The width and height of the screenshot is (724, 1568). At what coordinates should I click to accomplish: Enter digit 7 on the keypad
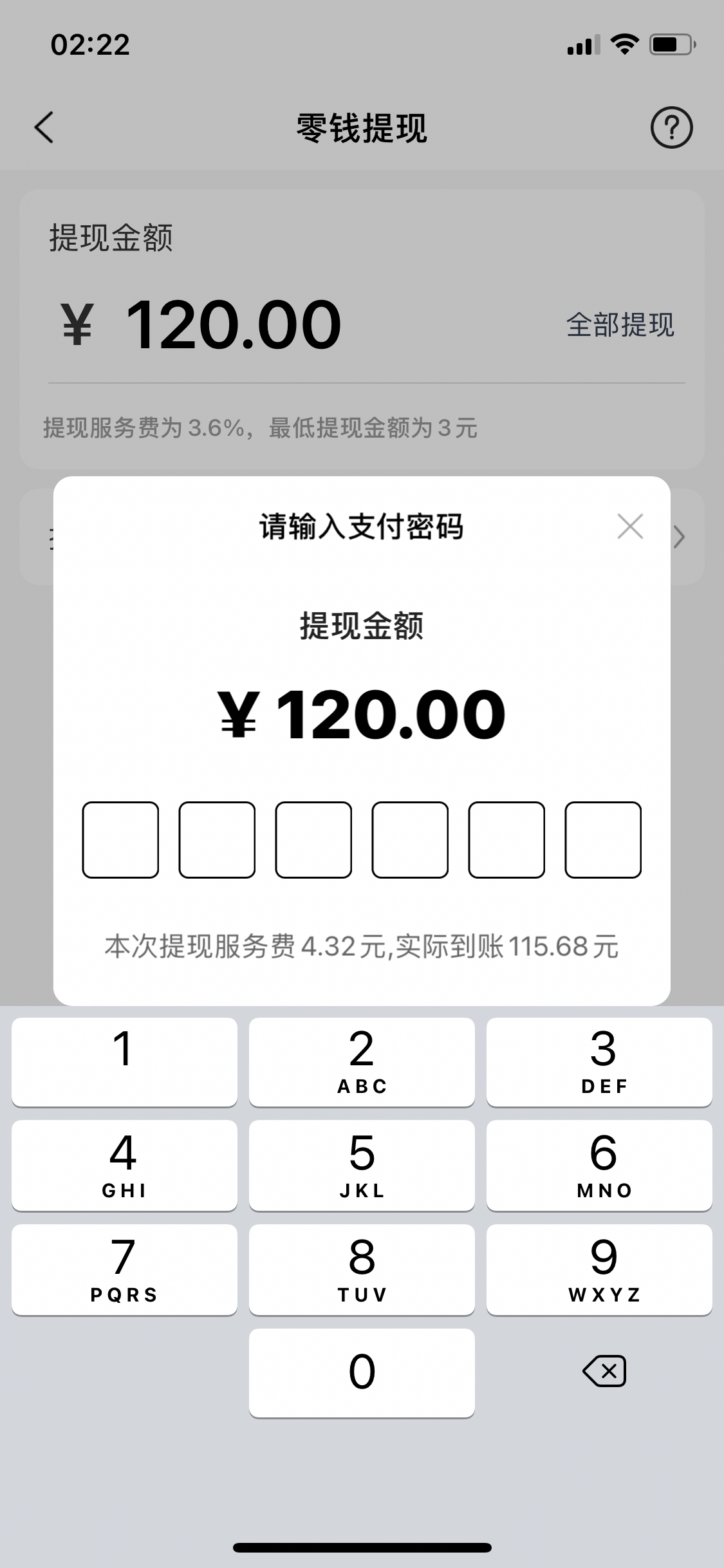pyautogui.click(x=124, y=1269)
